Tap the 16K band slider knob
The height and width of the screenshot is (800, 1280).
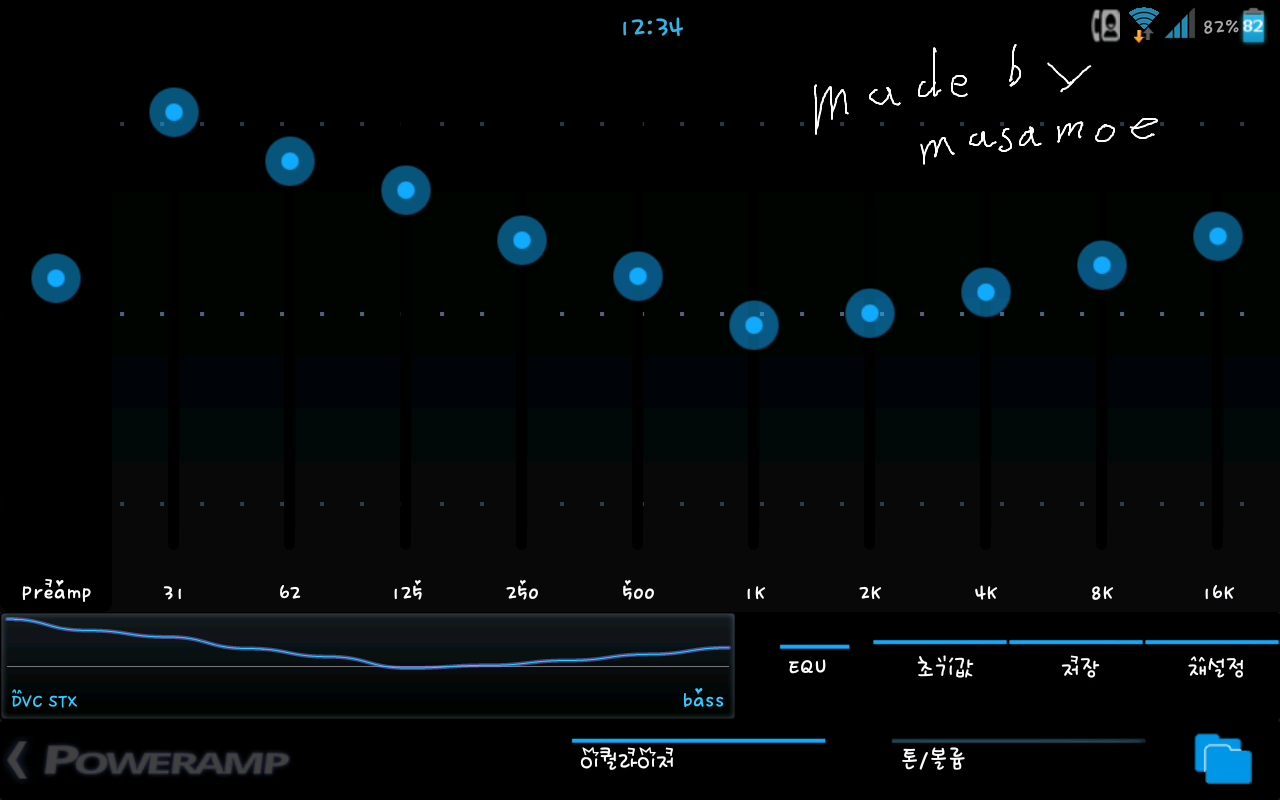[x=1218, y=236]
